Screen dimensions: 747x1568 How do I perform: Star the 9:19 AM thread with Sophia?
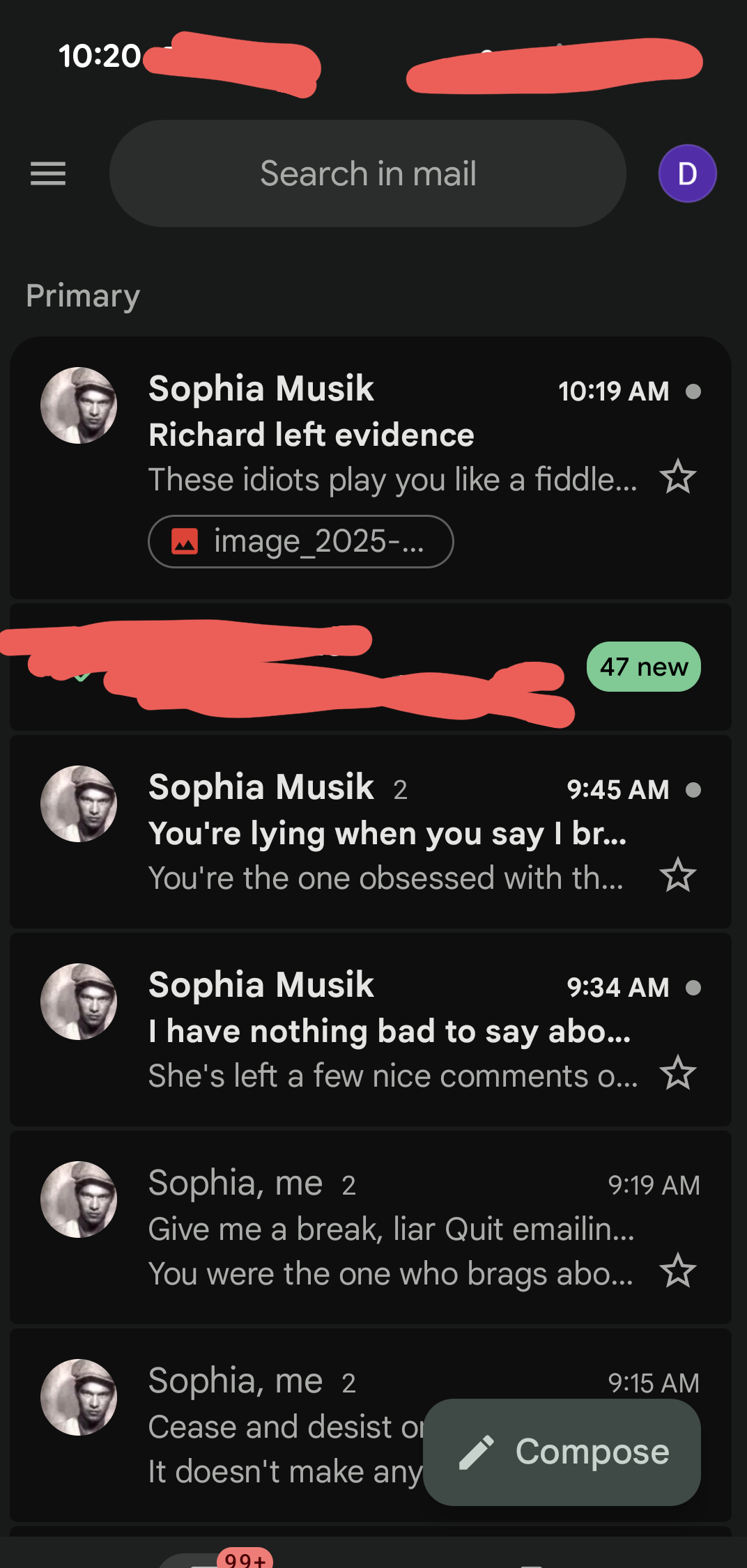coord(677,1271)
